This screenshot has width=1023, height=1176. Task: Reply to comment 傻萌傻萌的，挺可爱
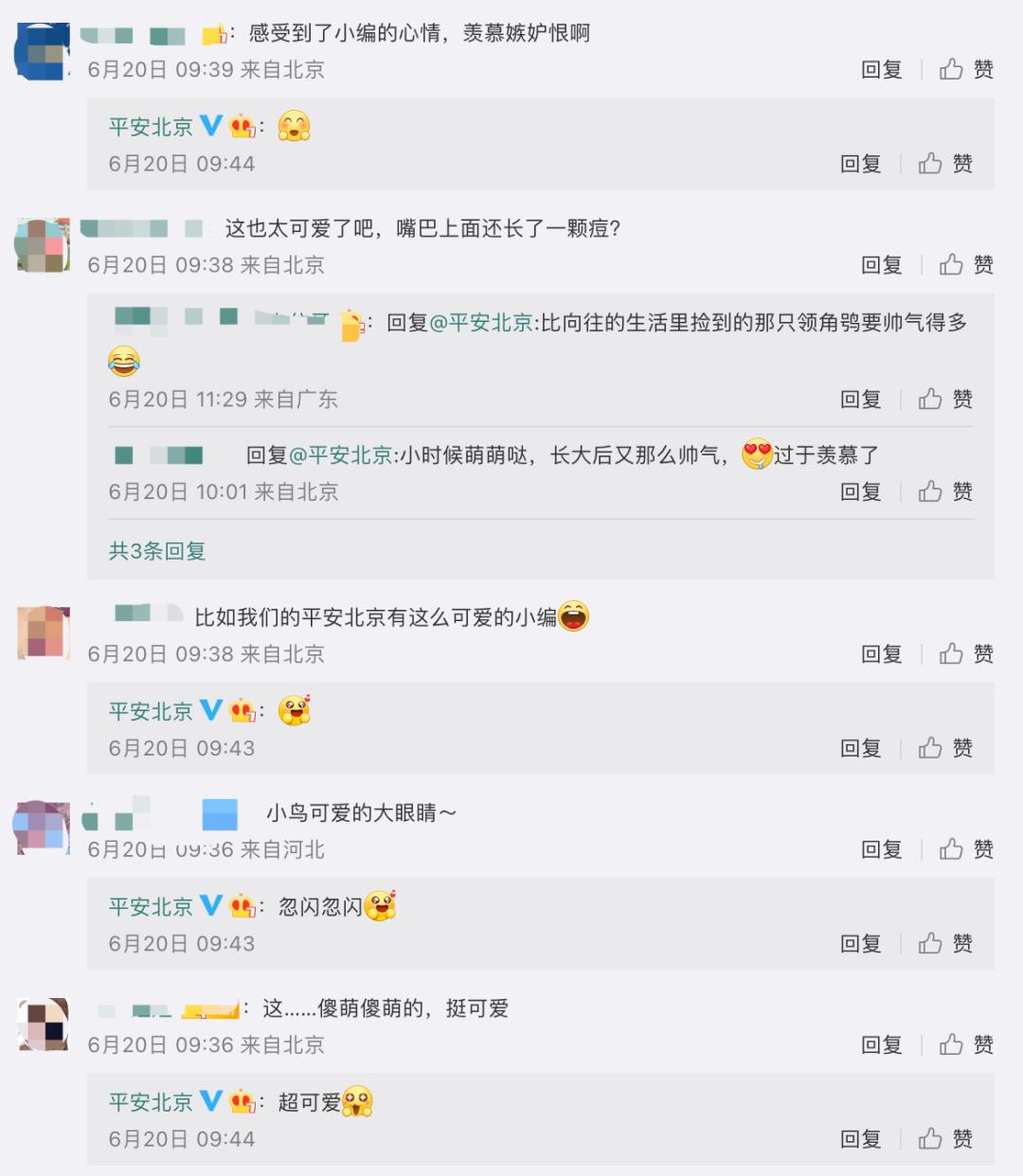pyautogui.click(x=881, y=1044)
